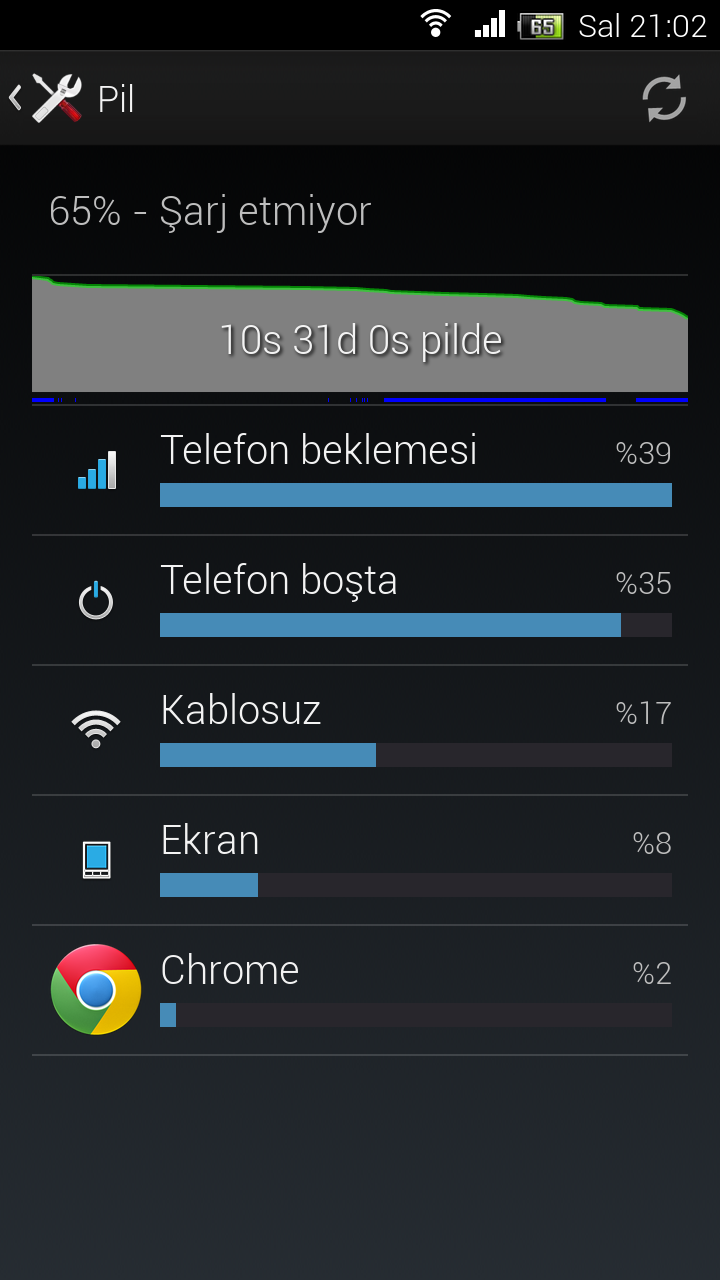Go back using the Pil header icon
The width and height of the screenshot is (720, 1280).
point(46,98)
